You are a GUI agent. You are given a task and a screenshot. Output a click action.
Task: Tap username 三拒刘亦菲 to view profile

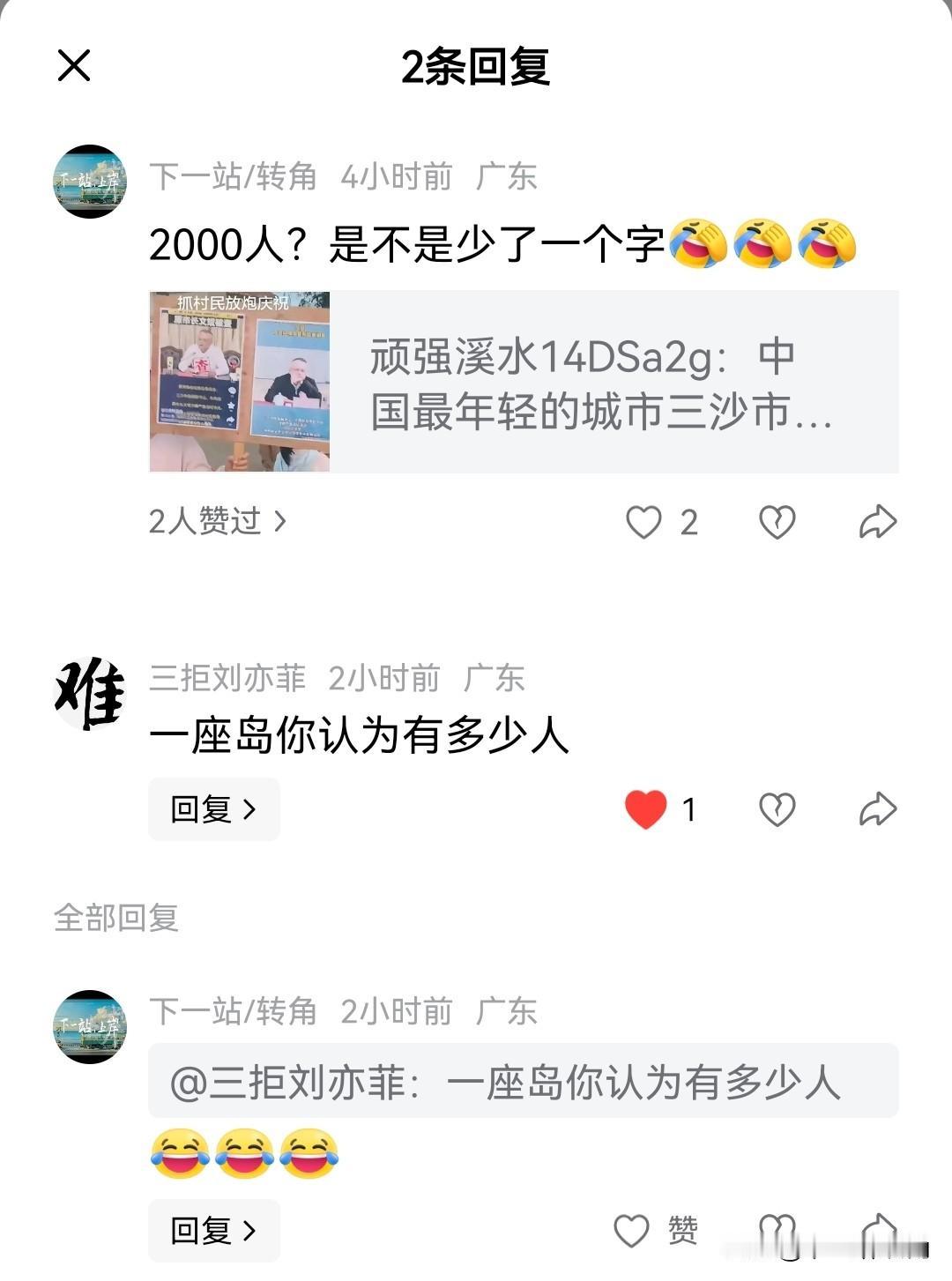pyautogui.click(x=224, y=678)
